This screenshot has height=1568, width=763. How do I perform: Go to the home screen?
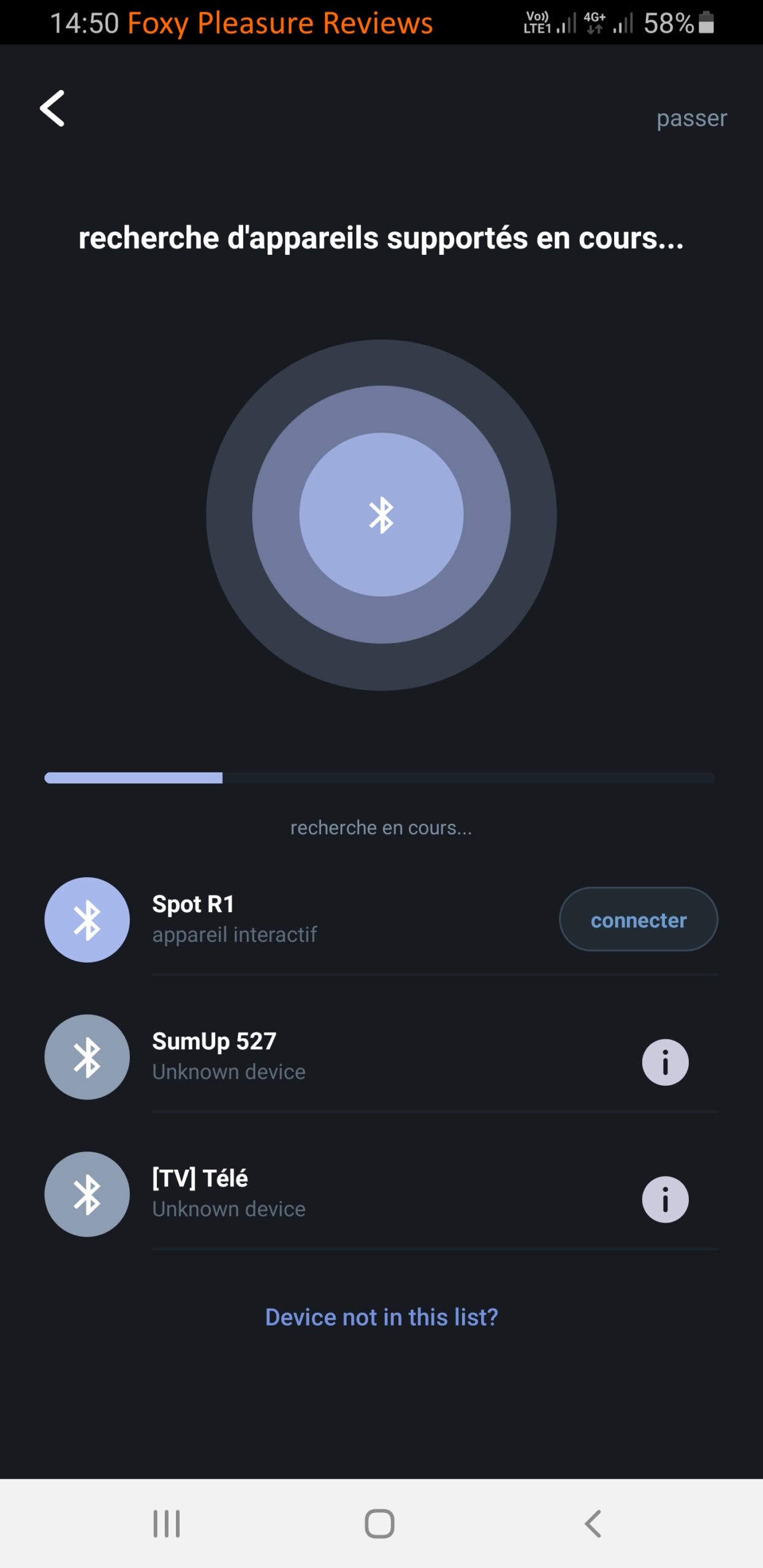380,1523
